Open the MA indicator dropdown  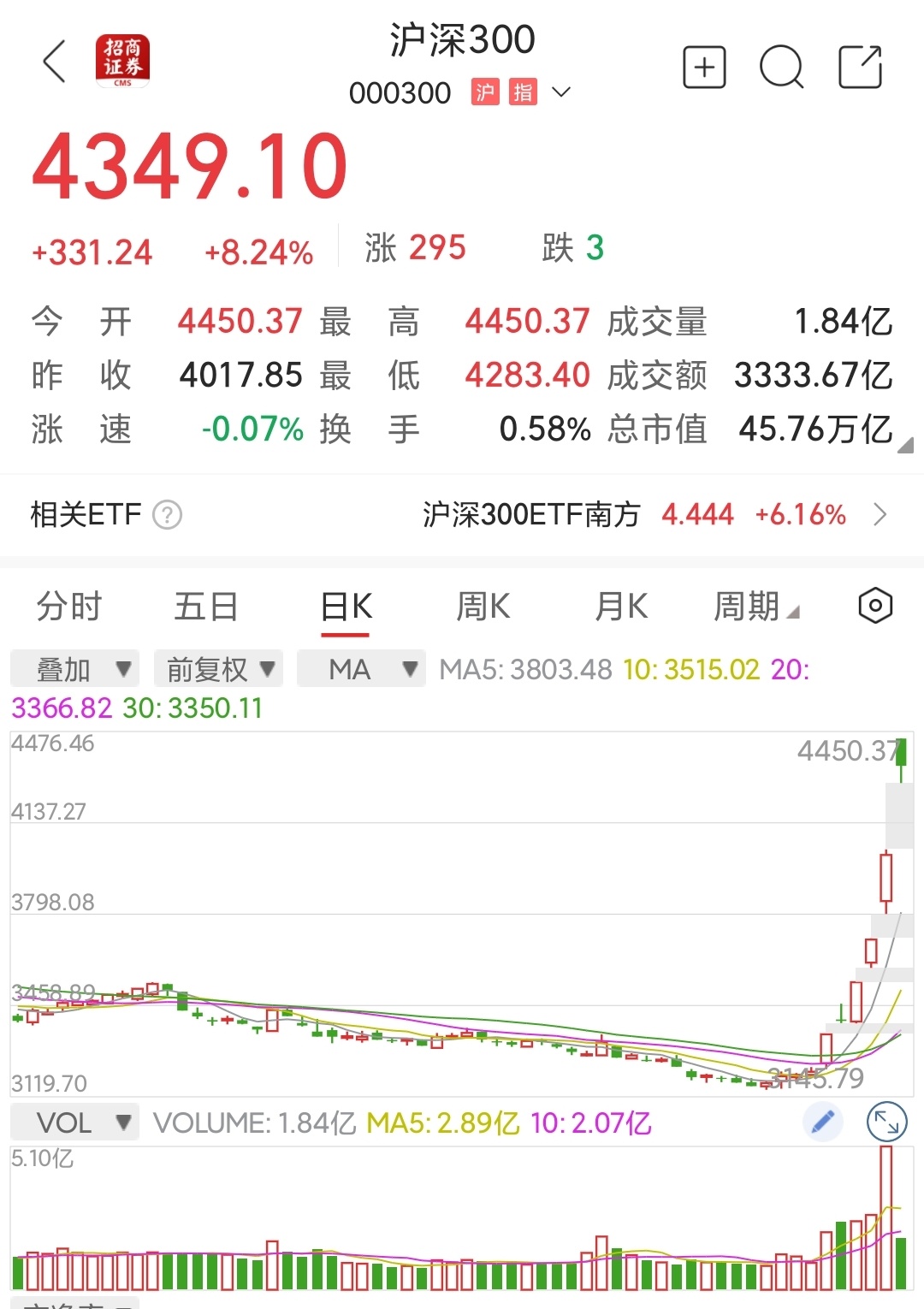pyautogui.click(x=360, y=669)
